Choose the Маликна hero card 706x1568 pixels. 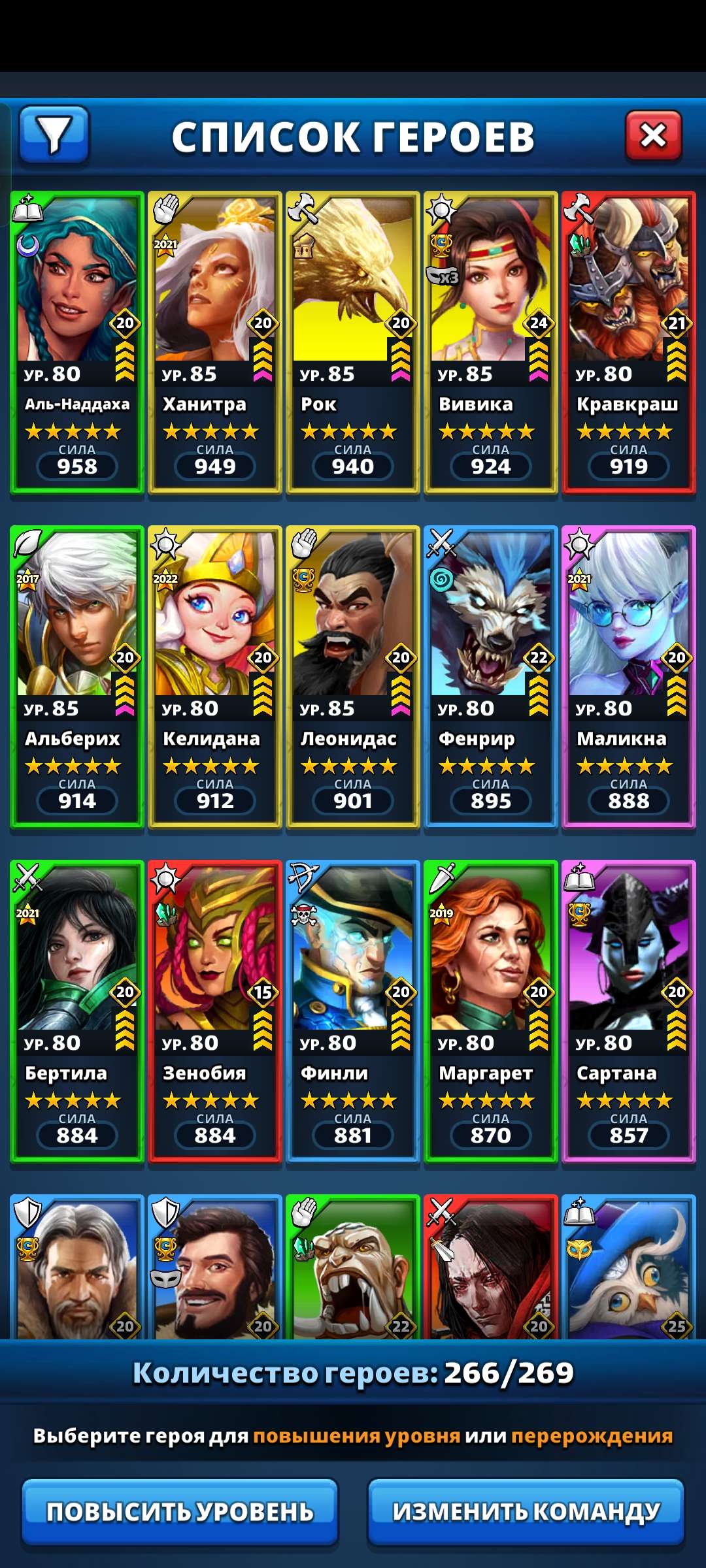tap(629, 676)
